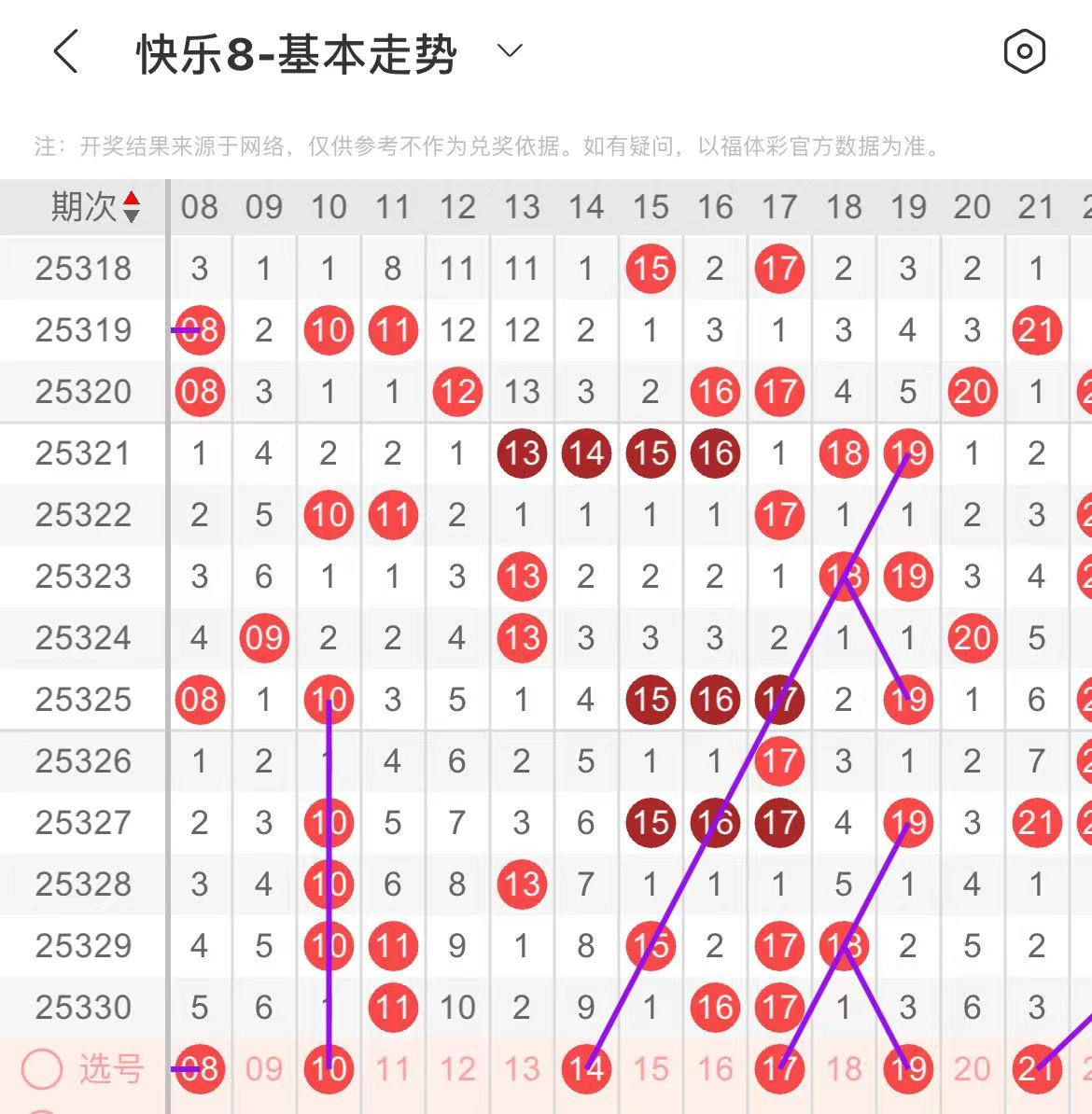Pick number 11 in the 选号 row
Screen dimensions: 1092x1114
[393, 1069]
